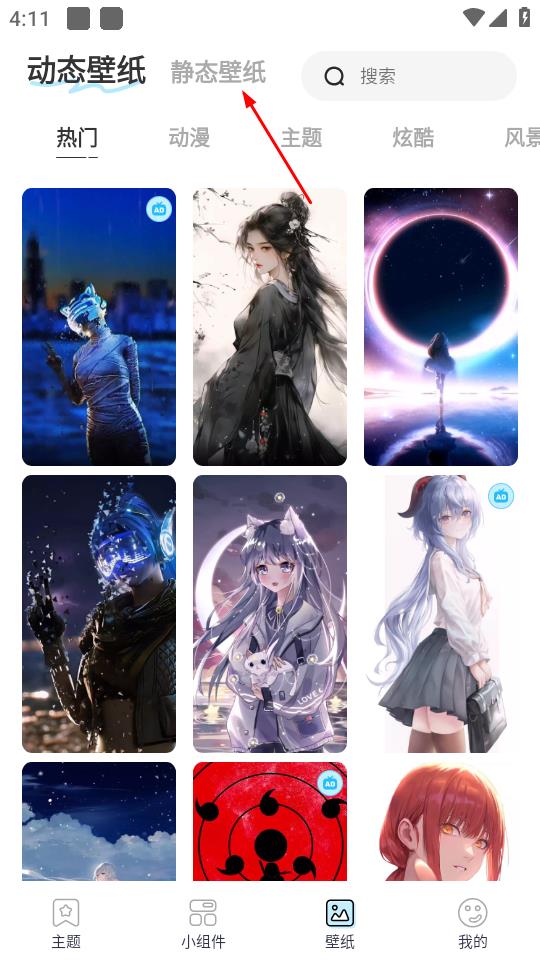Show the 主题 category wallpapers
This screenshot has width=540, height=960.
(301, 138)
